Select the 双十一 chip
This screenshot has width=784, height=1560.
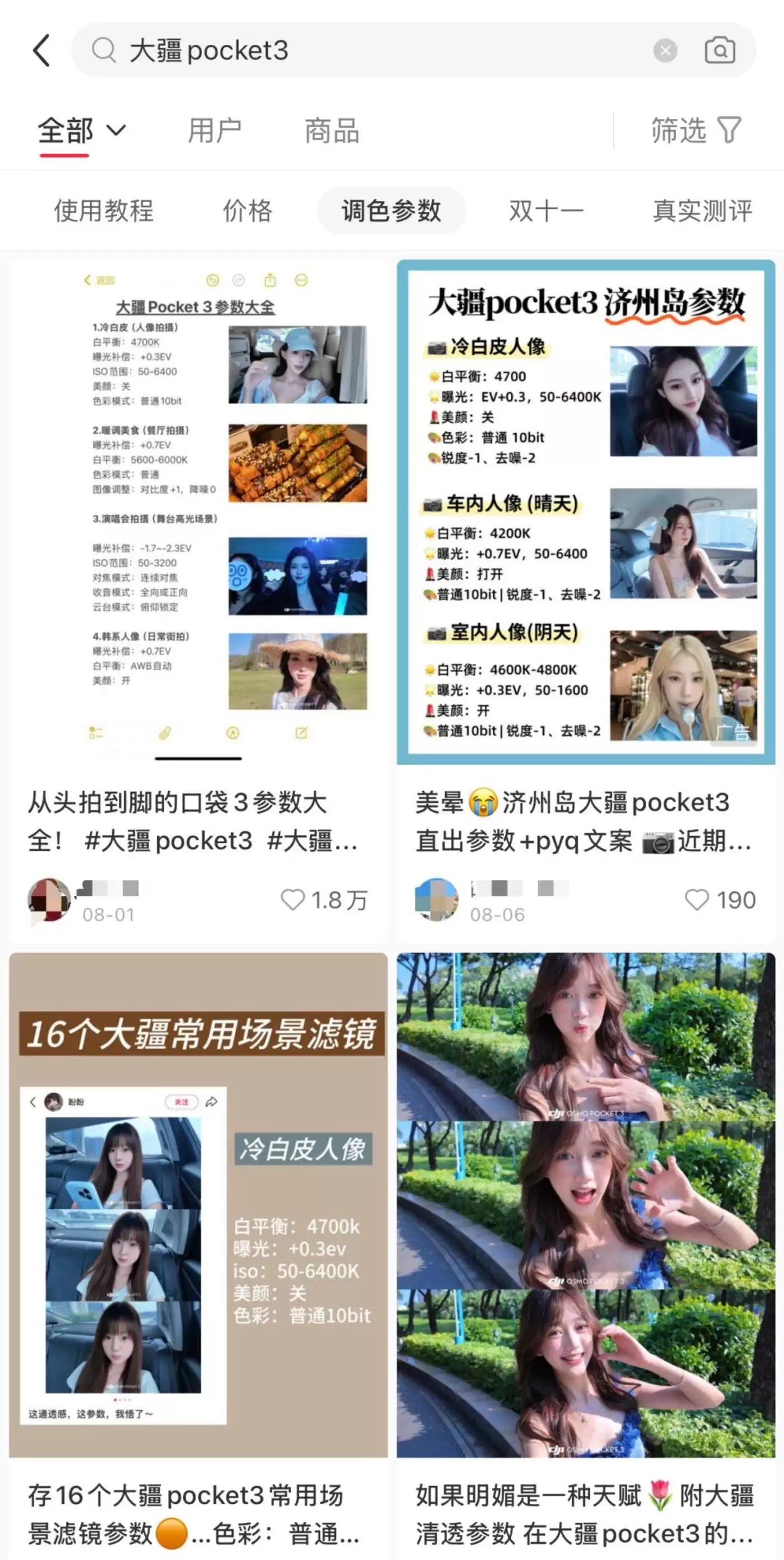(546, 211)
